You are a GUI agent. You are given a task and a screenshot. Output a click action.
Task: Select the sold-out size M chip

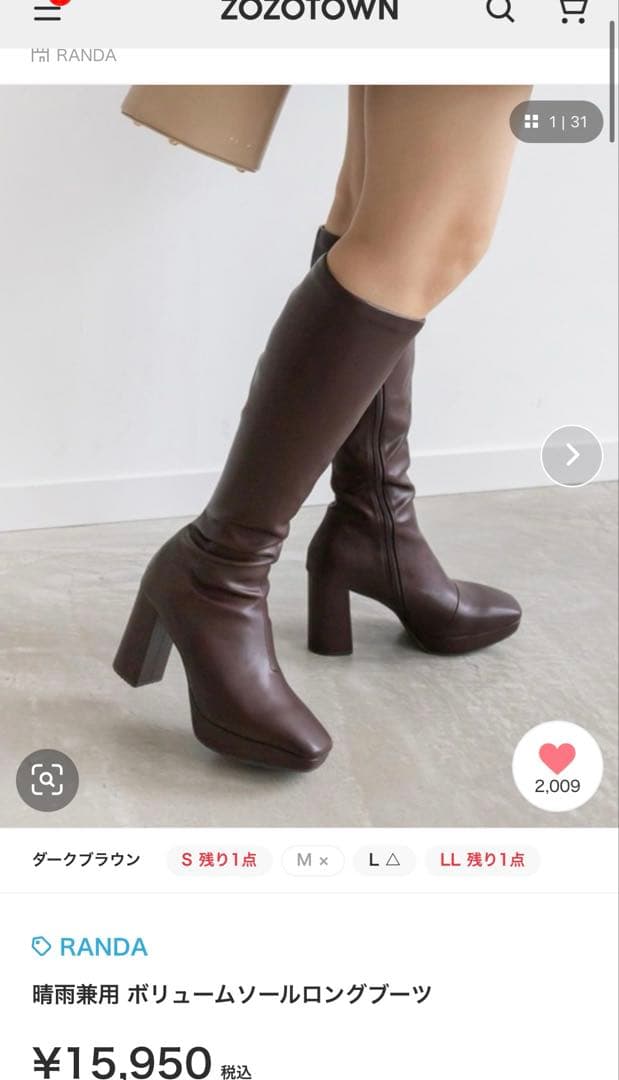click(313, 860)
